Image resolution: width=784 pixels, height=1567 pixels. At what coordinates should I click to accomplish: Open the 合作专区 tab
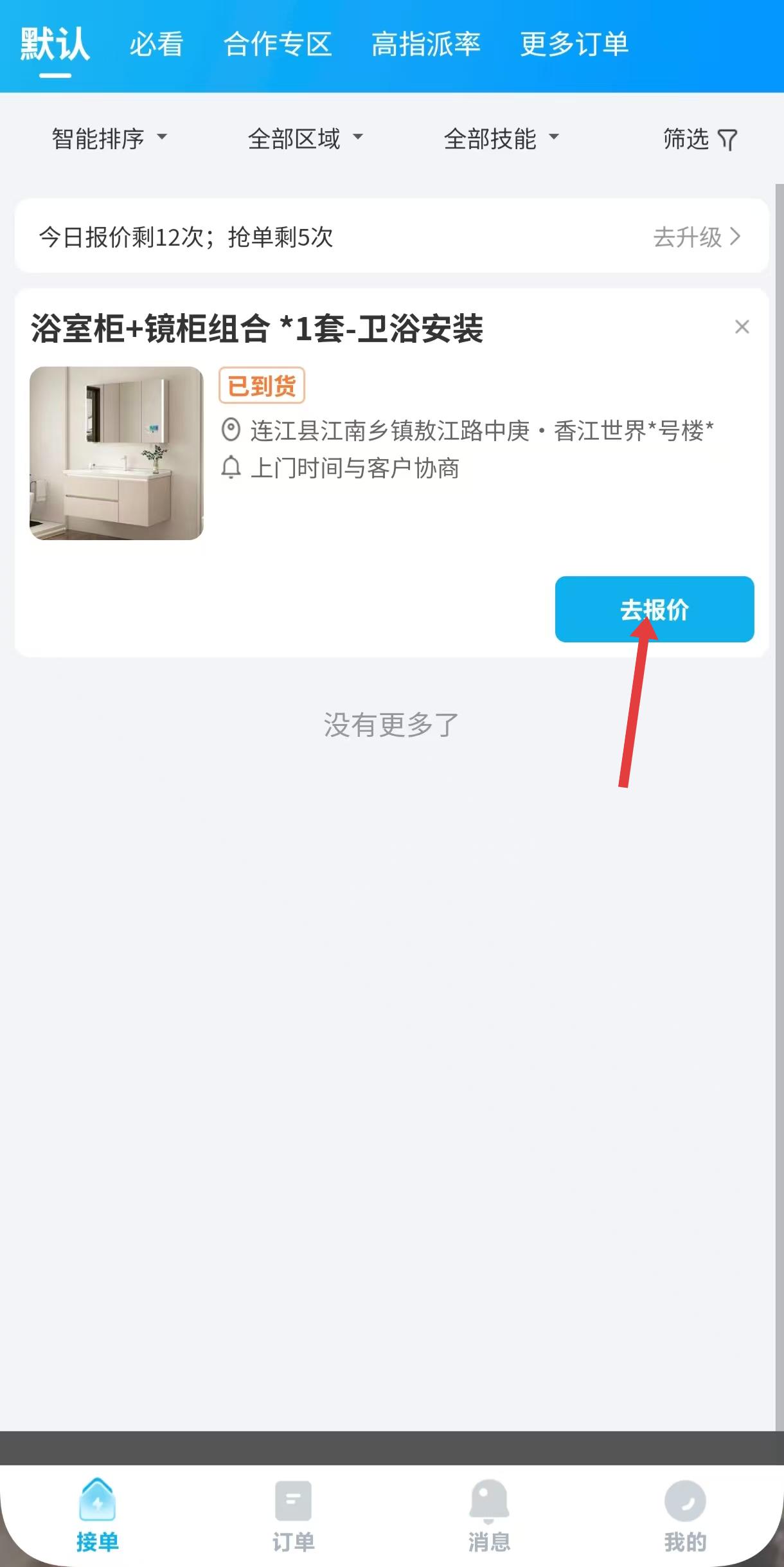click(278, 44)
